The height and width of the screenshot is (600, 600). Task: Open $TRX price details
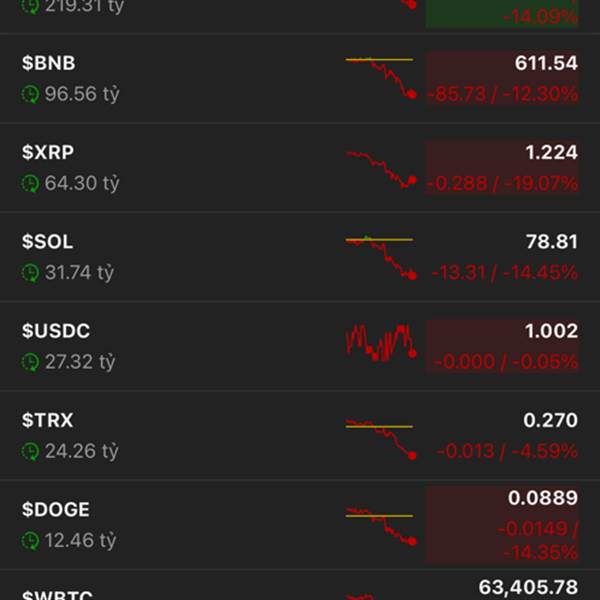[x=300, y=435]
